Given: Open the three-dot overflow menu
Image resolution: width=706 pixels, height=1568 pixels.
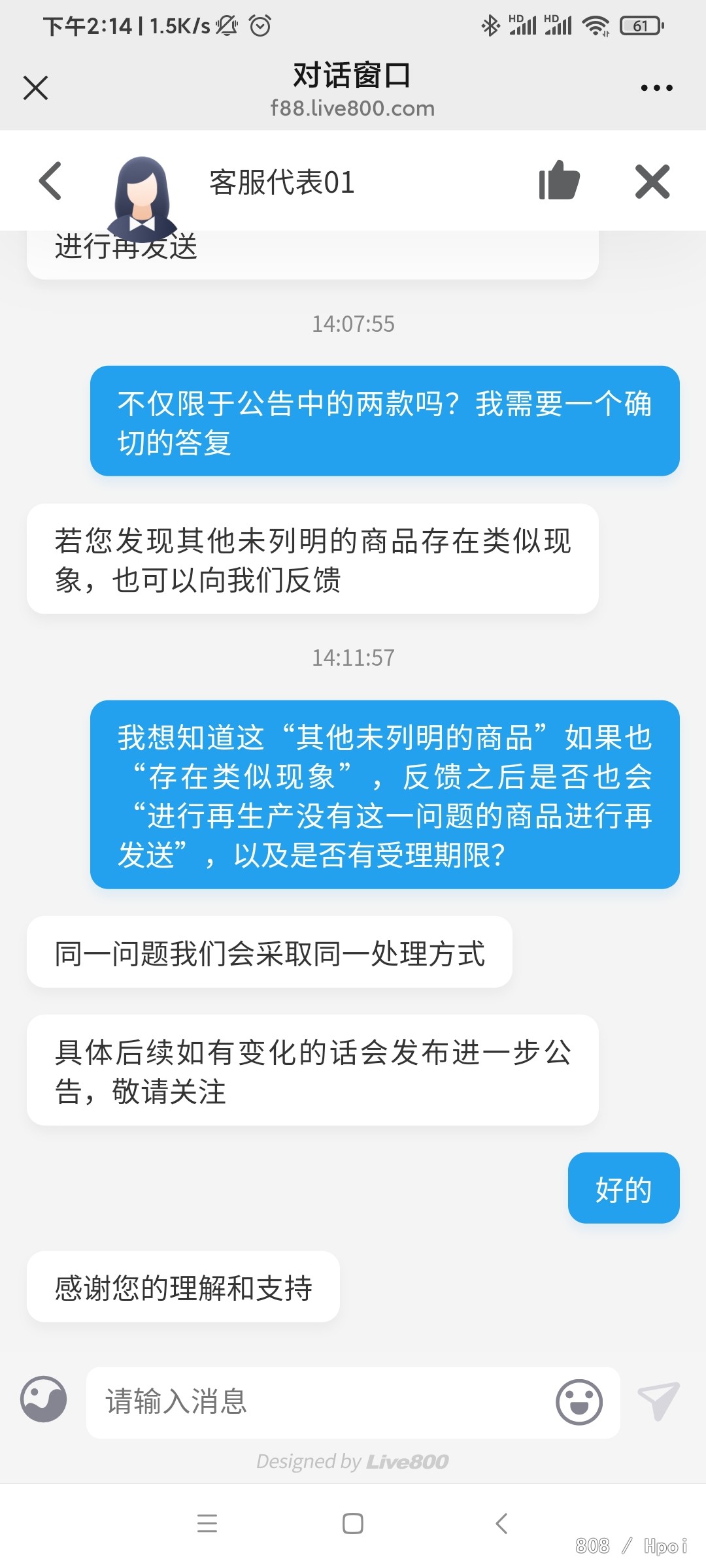Looking at the screenshot, I should [x=656, y=88].
